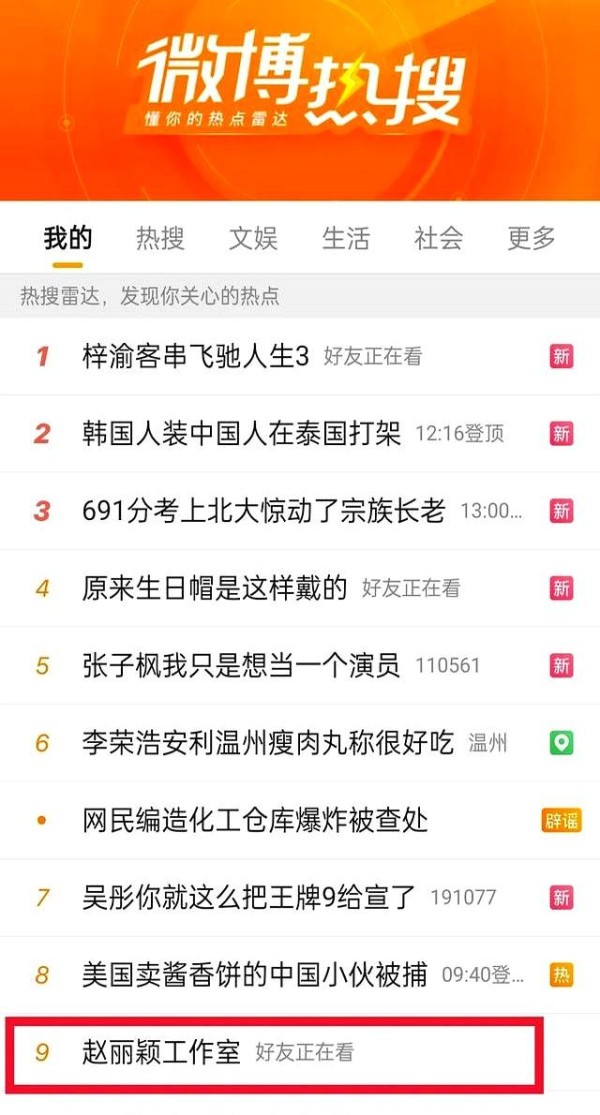
Task: Open the 生活 tab
Action: tap(345, 238)
